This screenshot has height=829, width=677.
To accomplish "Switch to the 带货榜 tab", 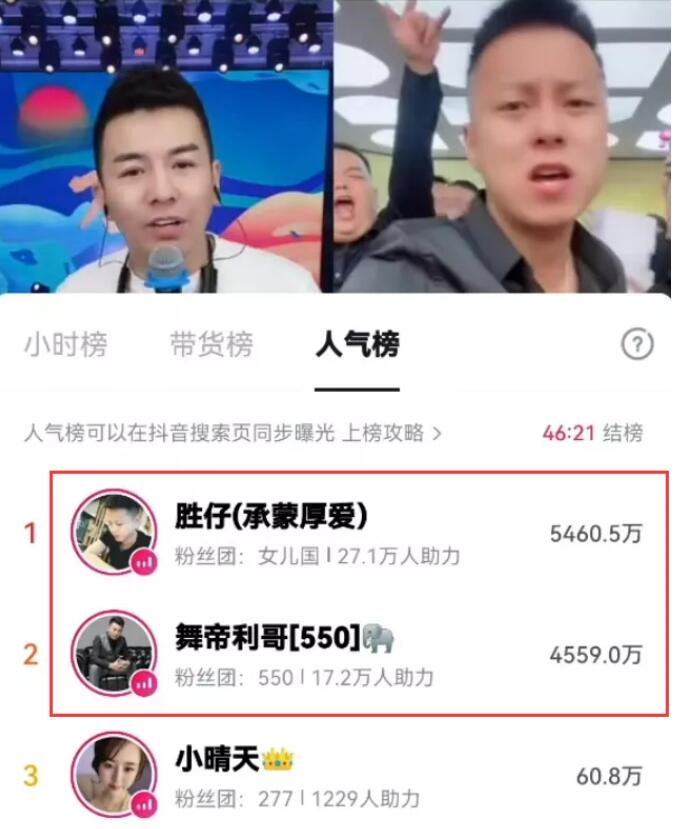I will click(212, 346).
